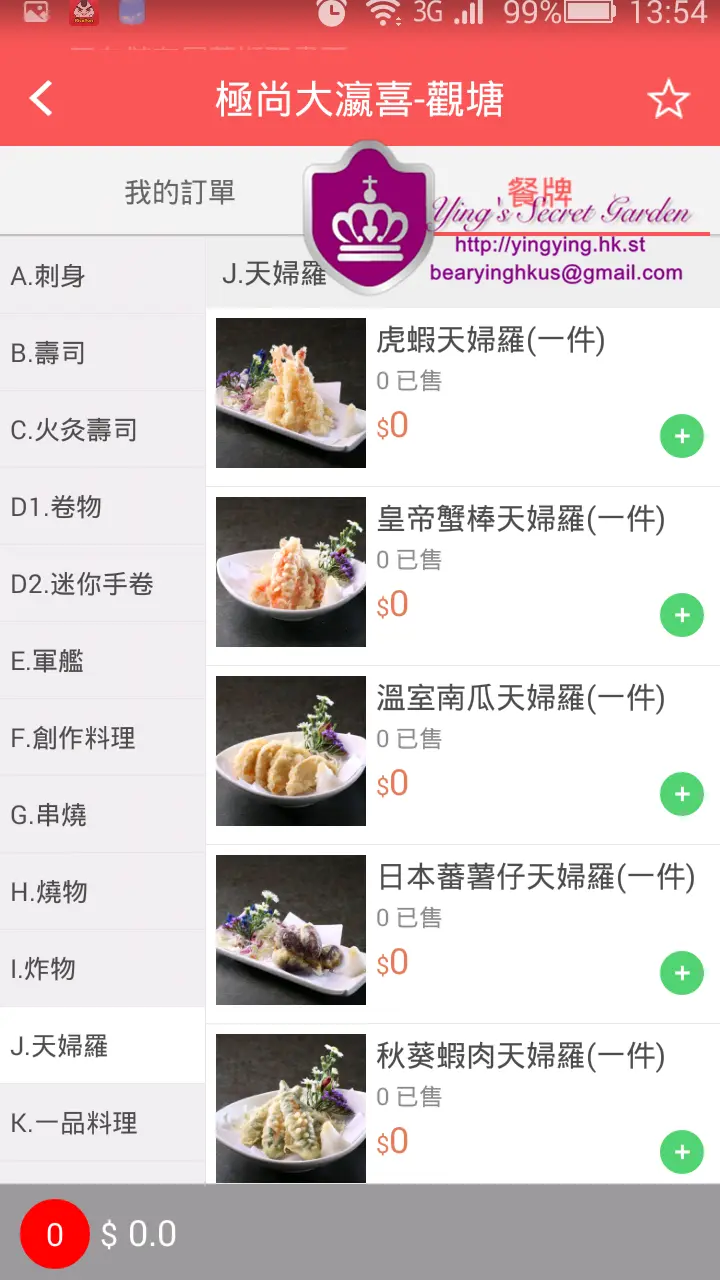Image resolution: width=720 pixels, height=1280 pixels.
Task: Choose the C.火炙壽司 category
Action: [x=102, y=430]
